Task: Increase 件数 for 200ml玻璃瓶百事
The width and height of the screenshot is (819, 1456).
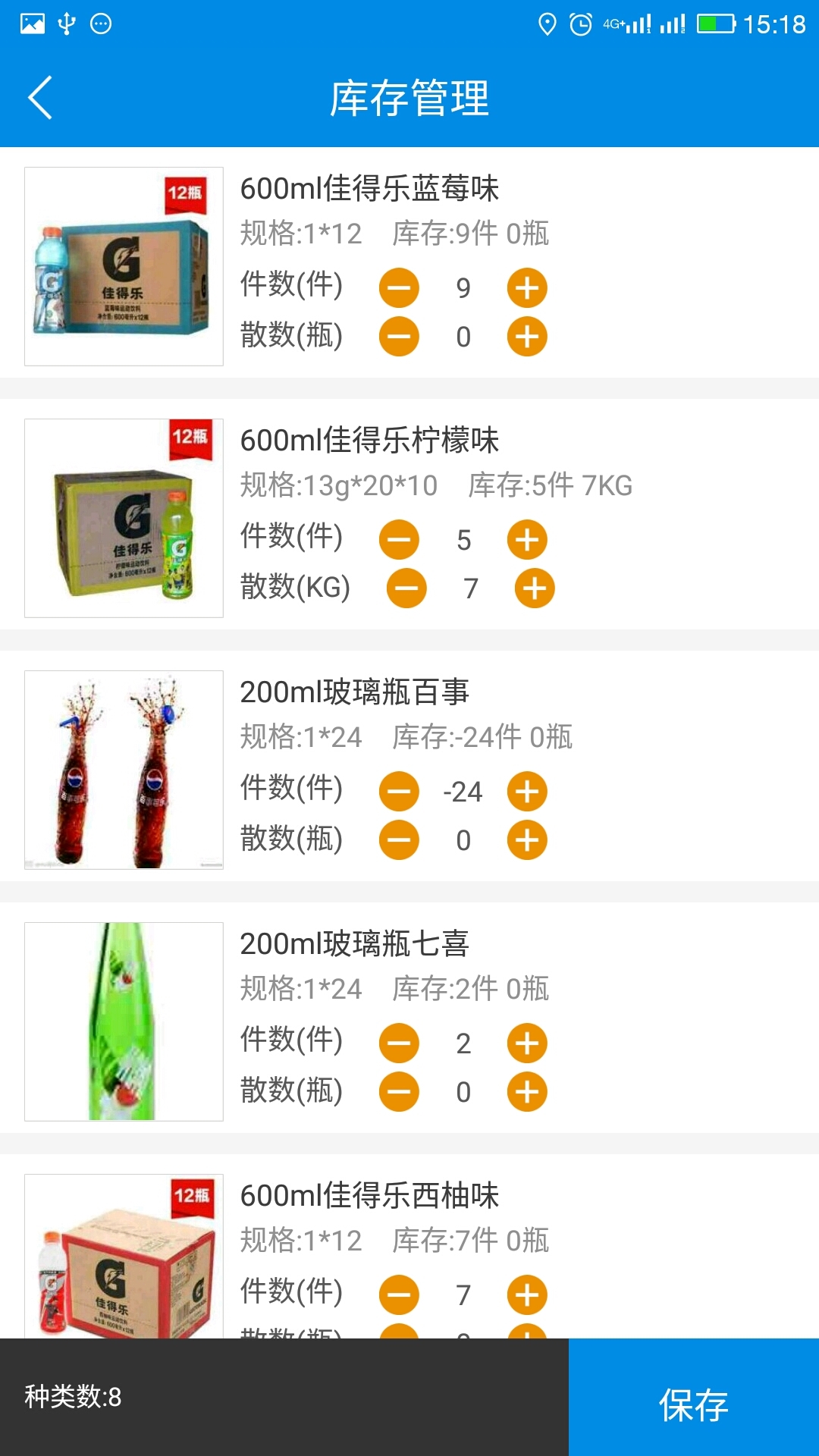Action: tap(527, 792)
